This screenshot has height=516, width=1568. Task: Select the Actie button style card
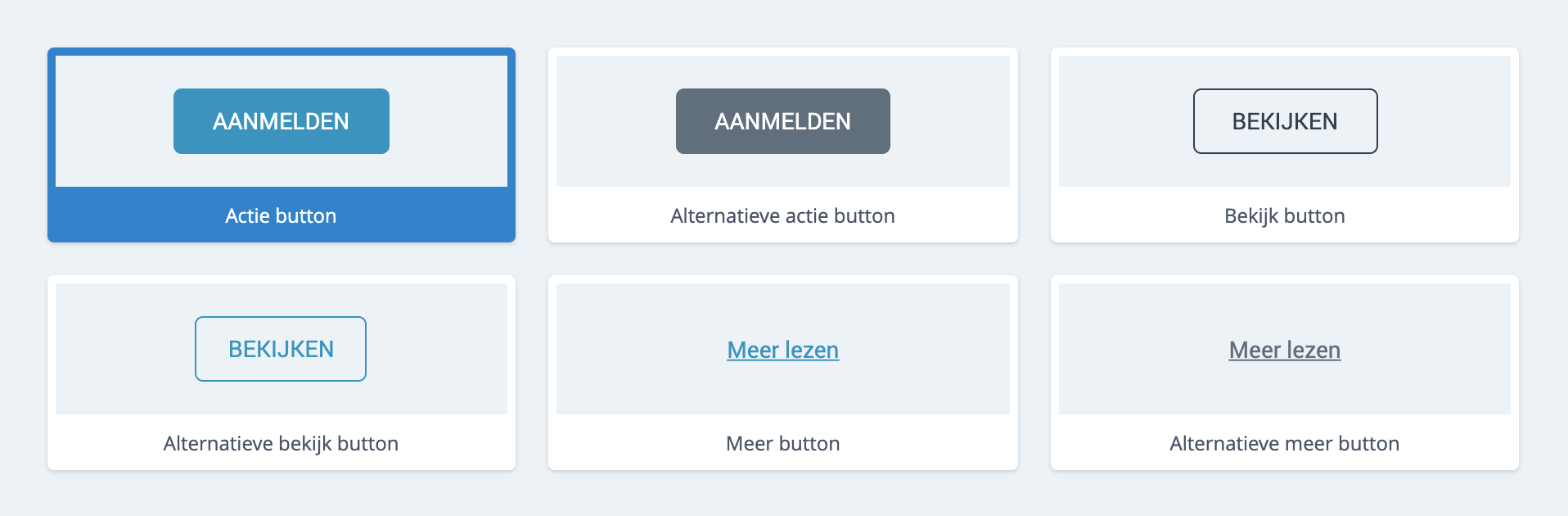coord(281,145)
